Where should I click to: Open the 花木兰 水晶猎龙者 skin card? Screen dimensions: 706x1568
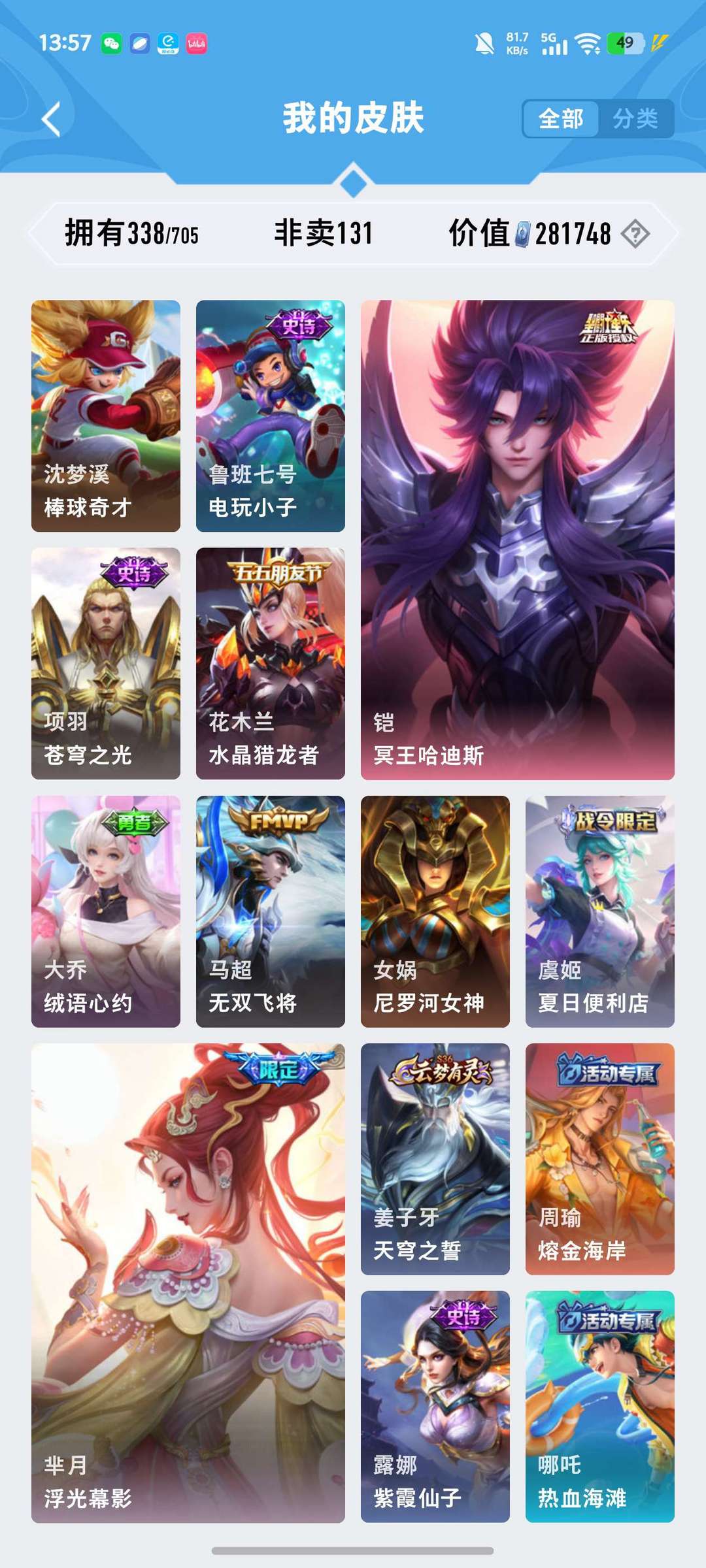tap(271, 663)
